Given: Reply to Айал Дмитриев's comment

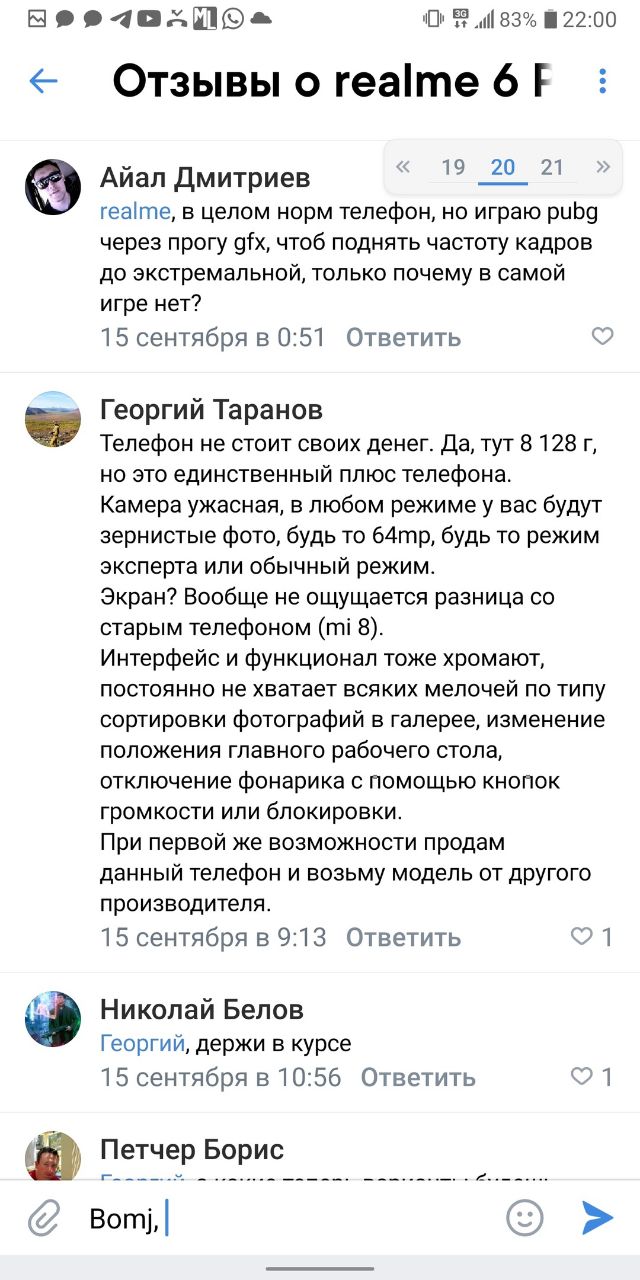Looking at the screenshot, I should click(403, 337).
